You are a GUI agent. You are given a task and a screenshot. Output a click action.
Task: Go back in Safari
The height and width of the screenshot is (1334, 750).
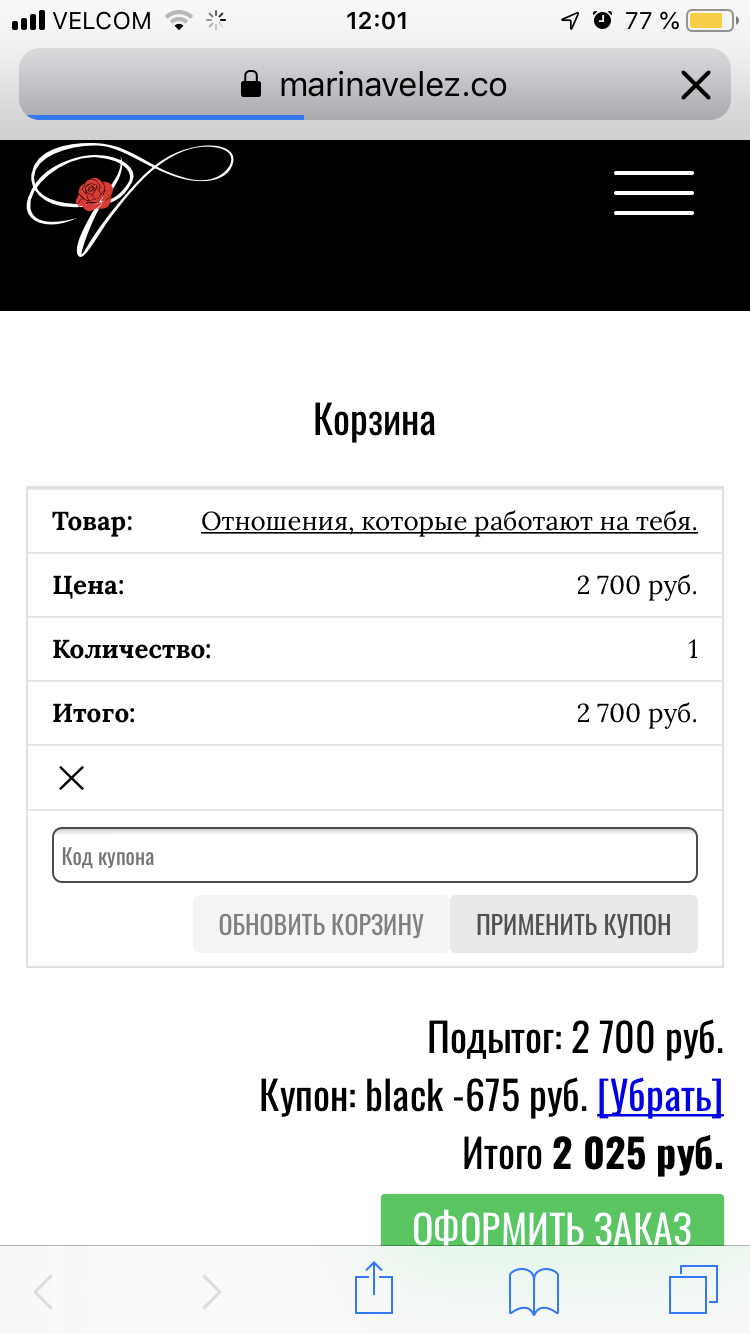(44, 1291)
